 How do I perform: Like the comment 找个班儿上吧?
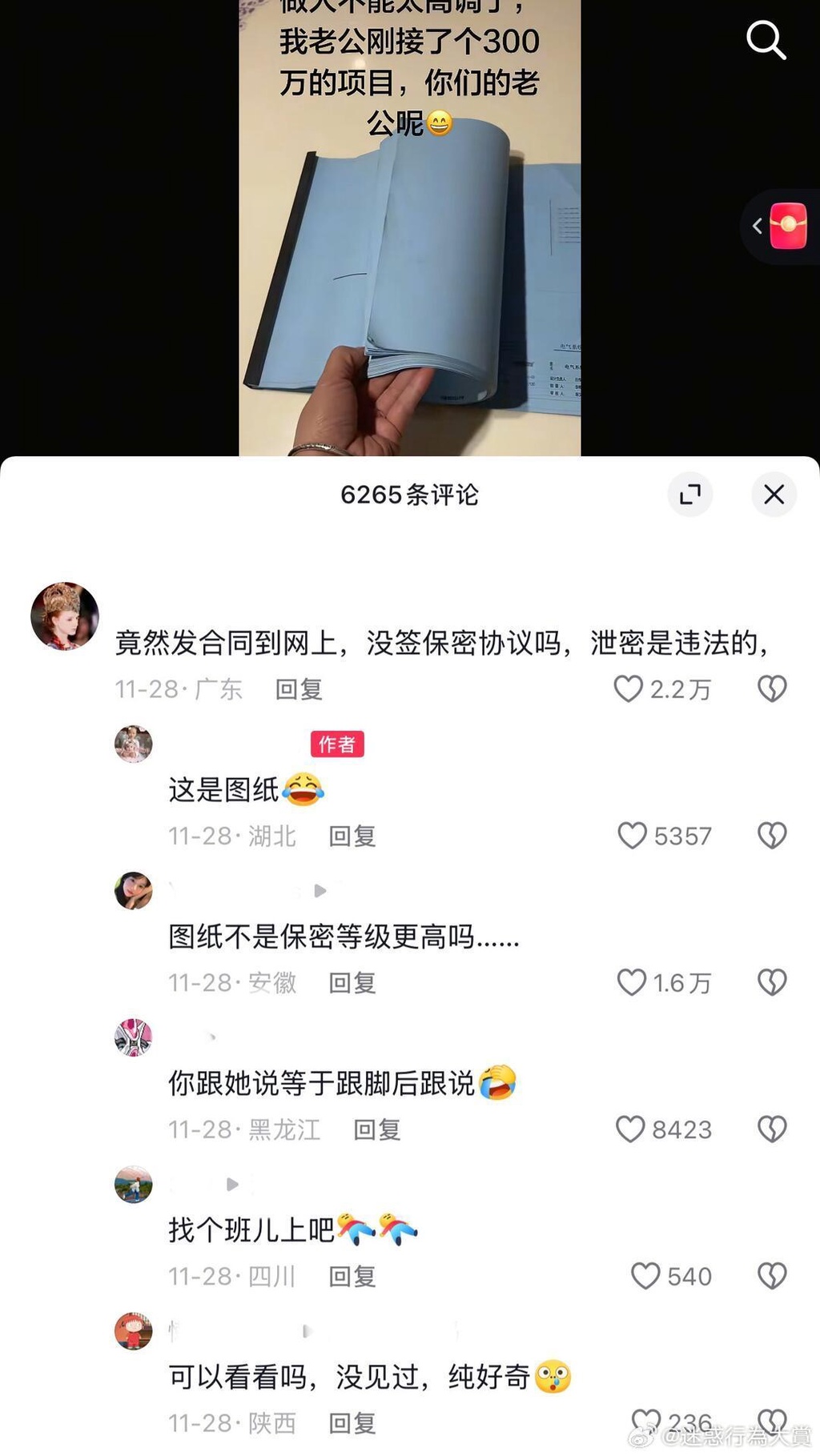[645, 1276]
